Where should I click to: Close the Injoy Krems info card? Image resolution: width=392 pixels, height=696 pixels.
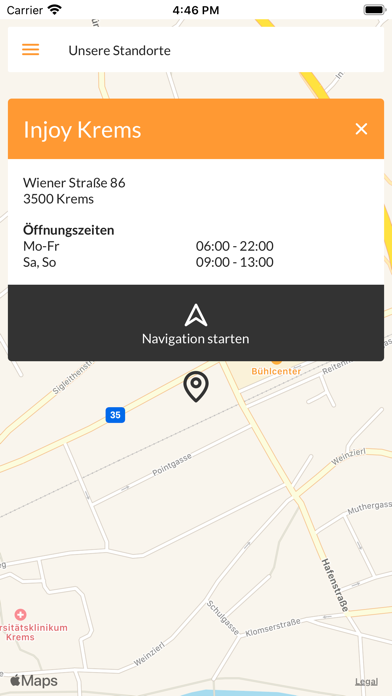click(x=361, y=129)
